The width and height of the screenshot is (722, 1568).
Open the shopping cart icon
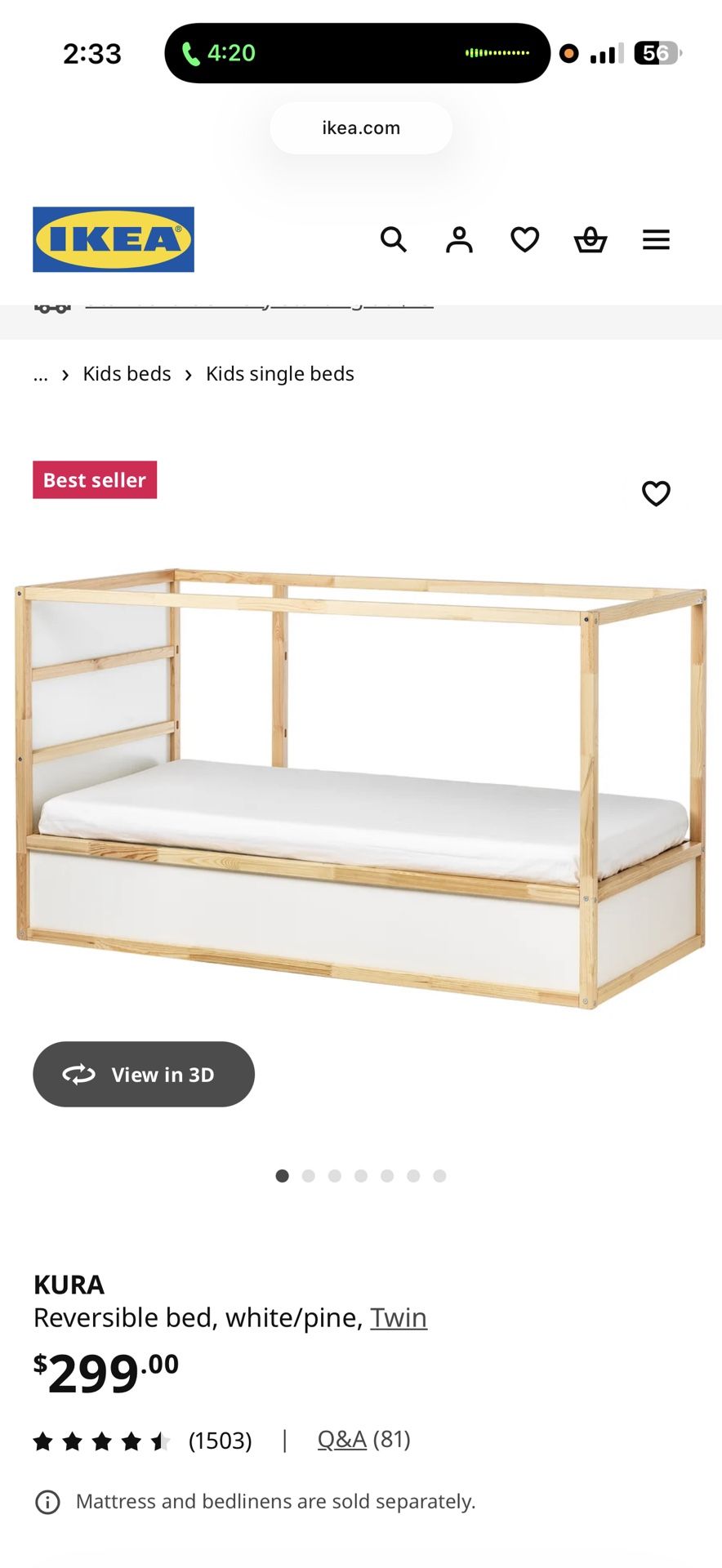[x=591, y=239]
